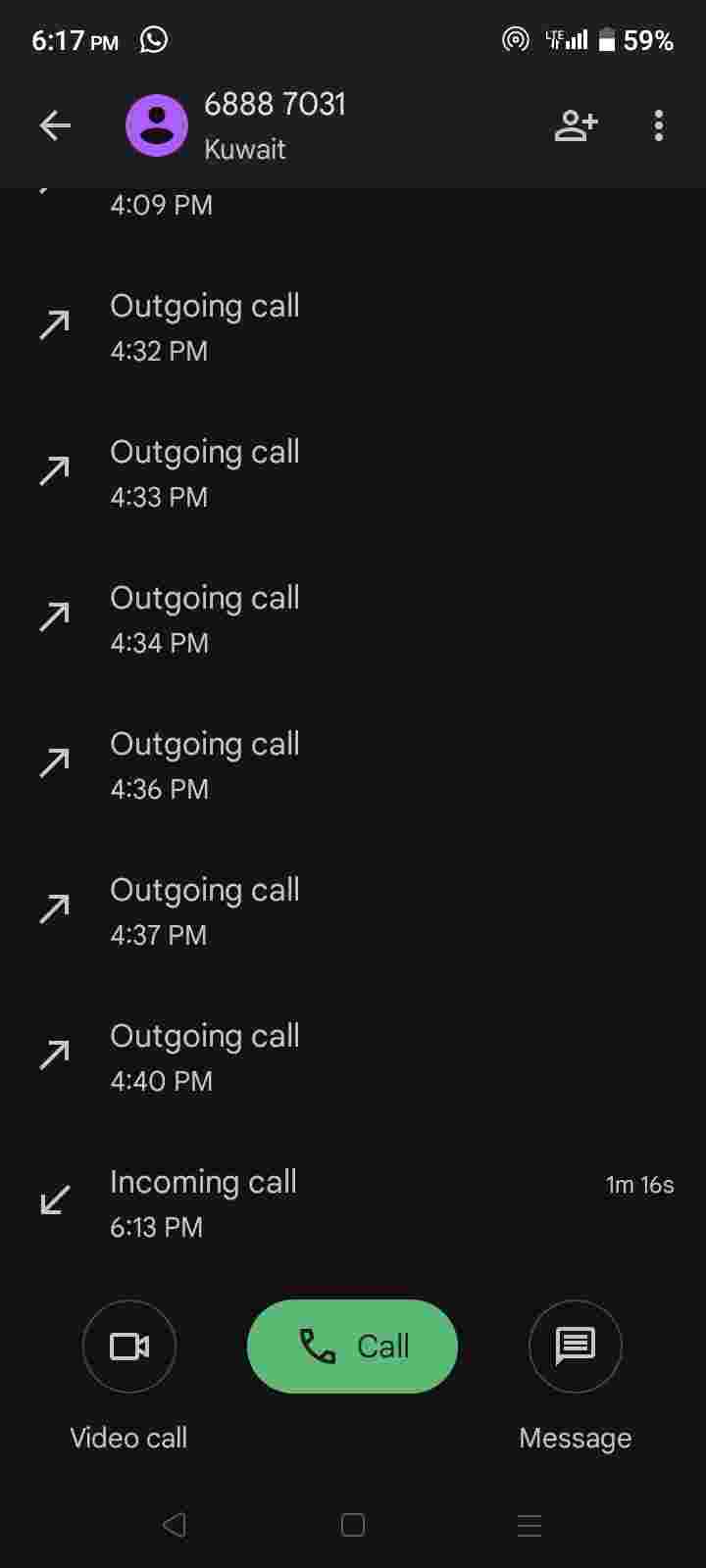The image size is (706, 1568).
Task: Start a video call
Action: point(129,1346)
